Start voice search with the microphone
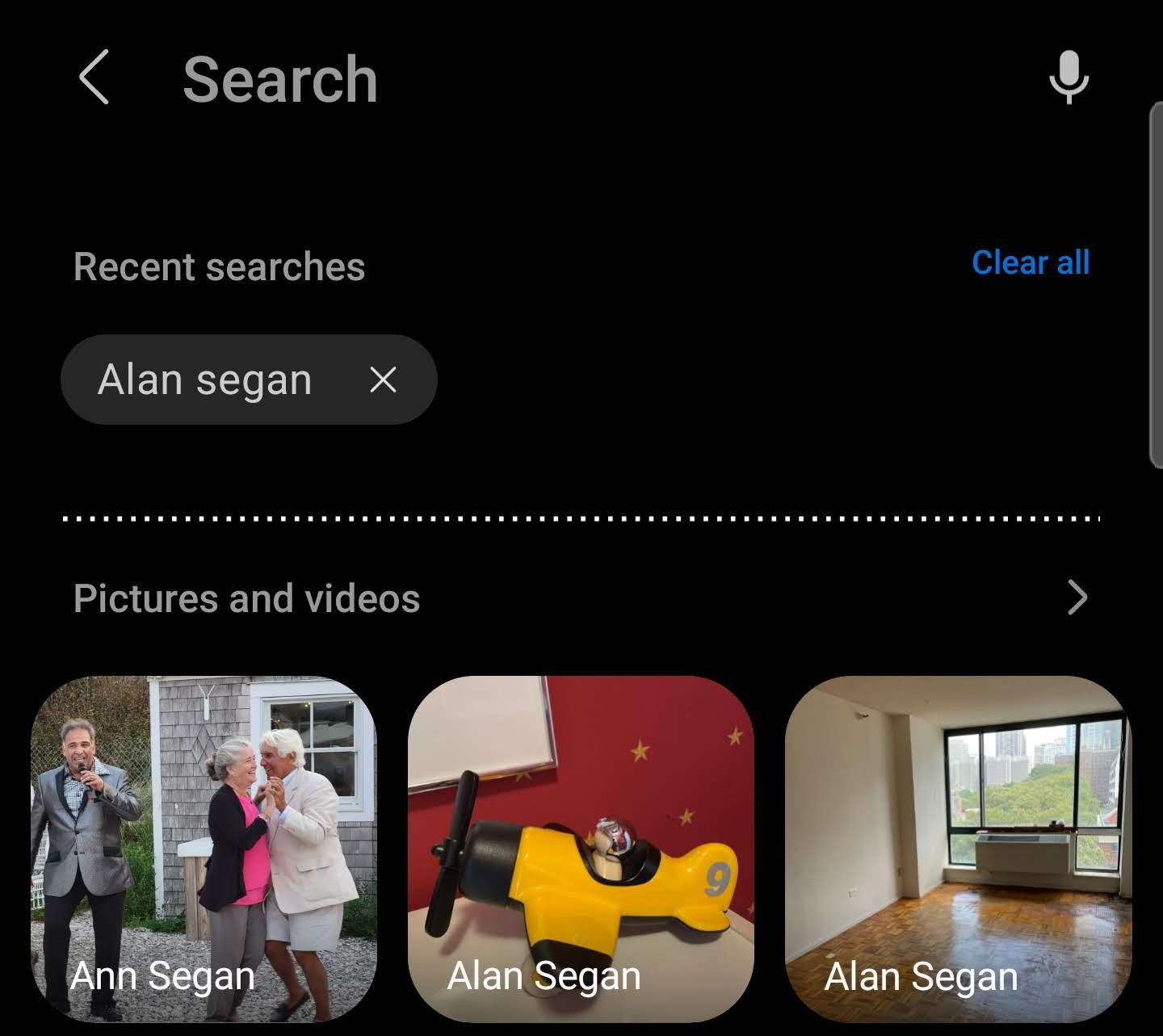 [x=1069, y=78]
